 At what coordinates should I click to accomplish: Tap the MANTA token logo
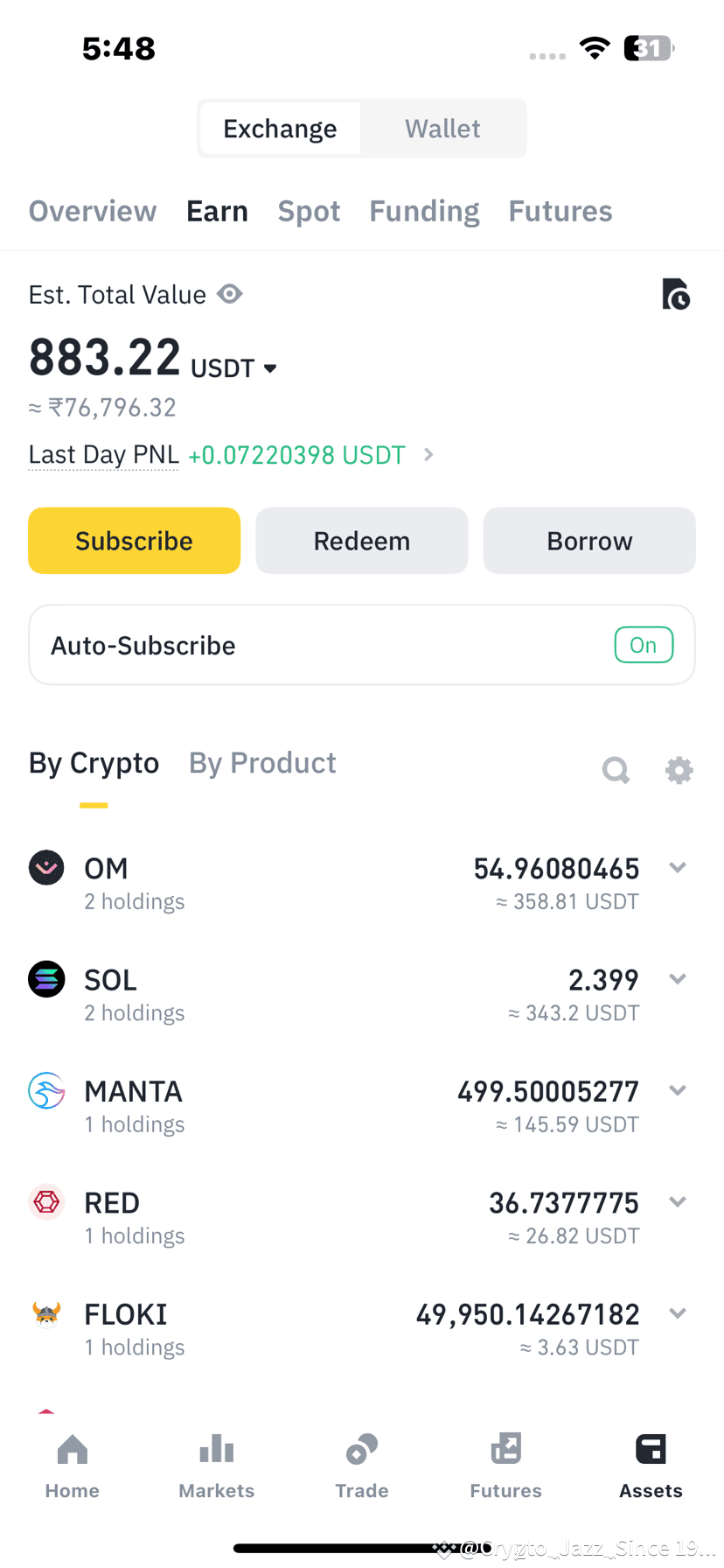(46, 1090)
